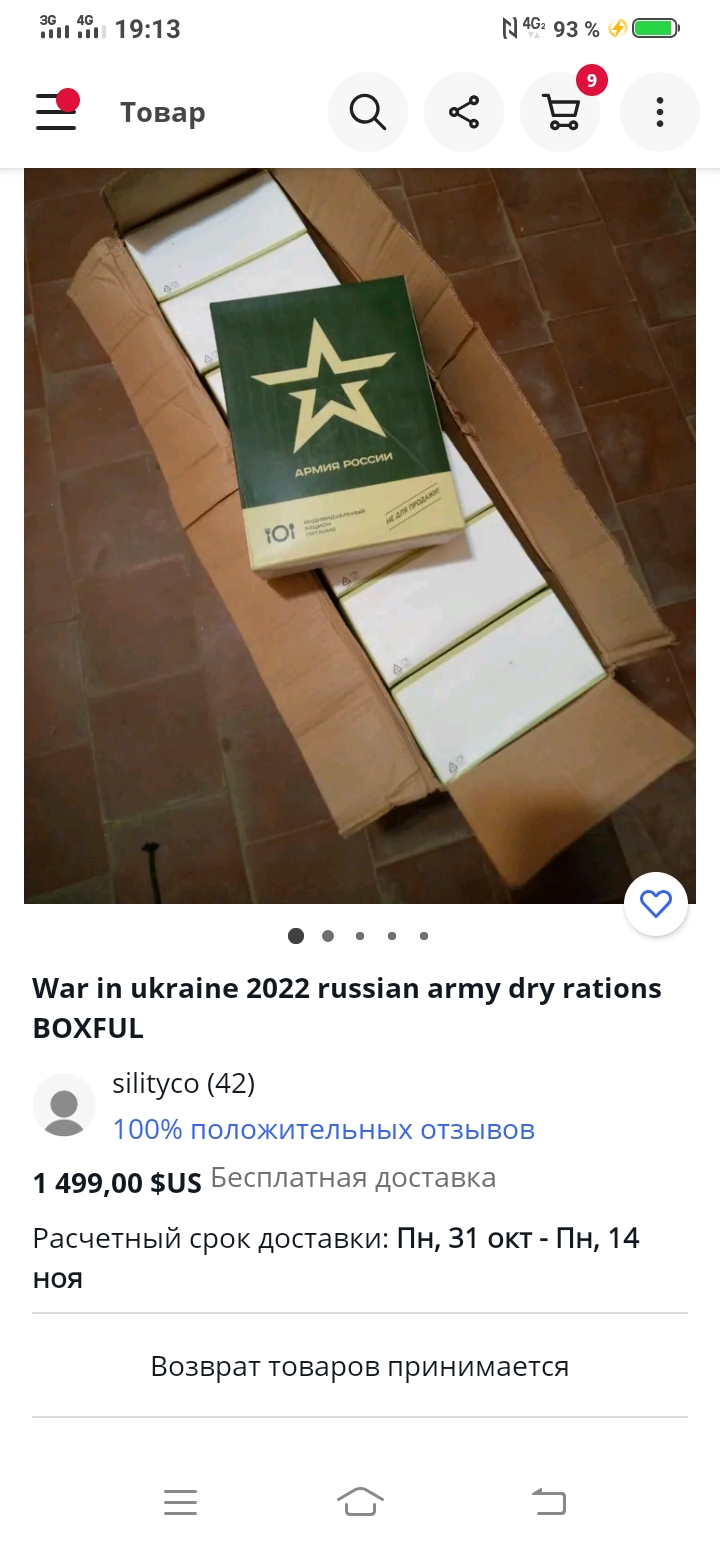View 100% положительных отзывов feedback
The height and width of the screenshot is (1544, 720).
click(323, 1130)
